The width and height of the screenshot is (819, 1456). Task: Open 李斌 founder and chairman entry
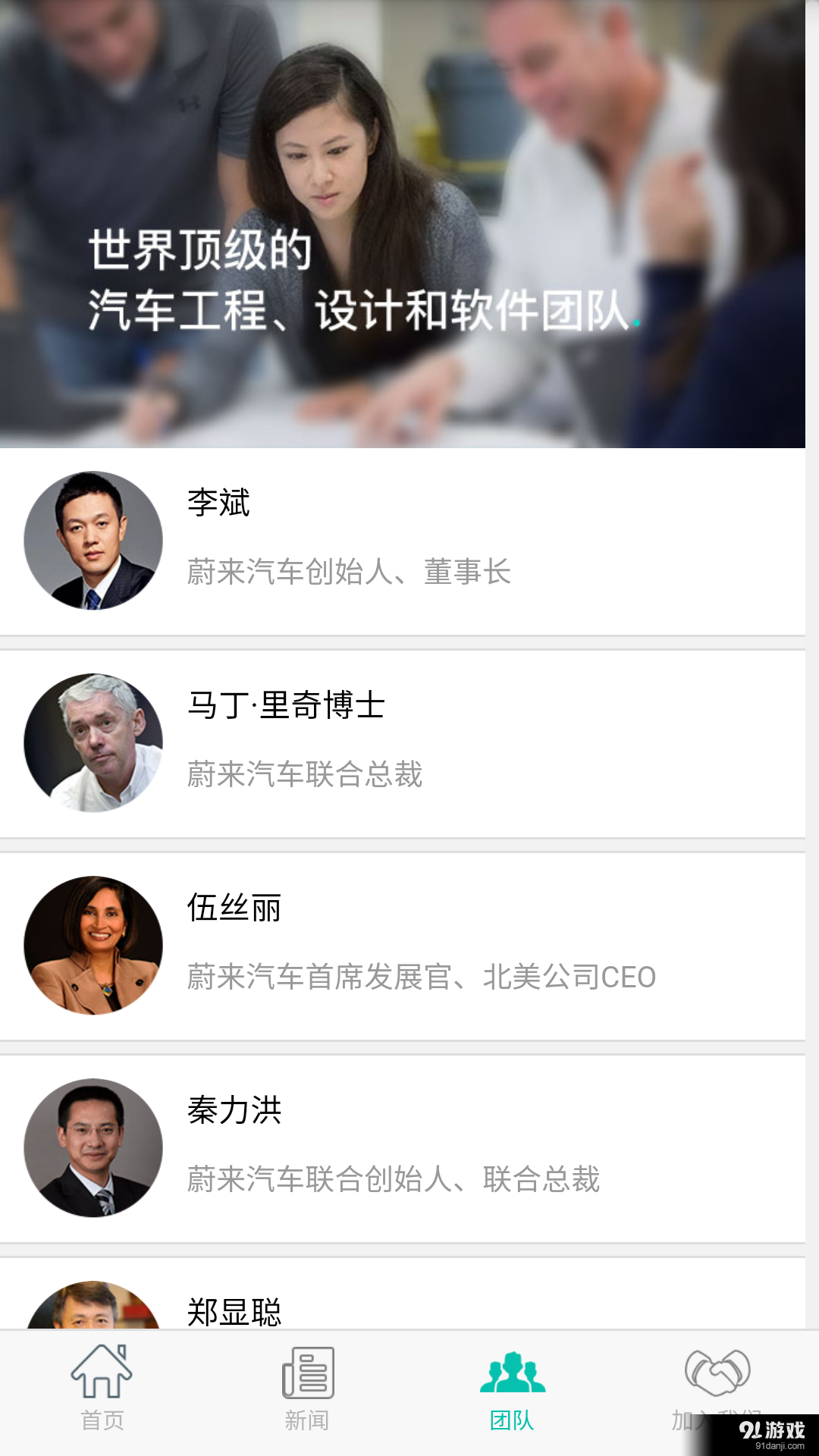409,540
